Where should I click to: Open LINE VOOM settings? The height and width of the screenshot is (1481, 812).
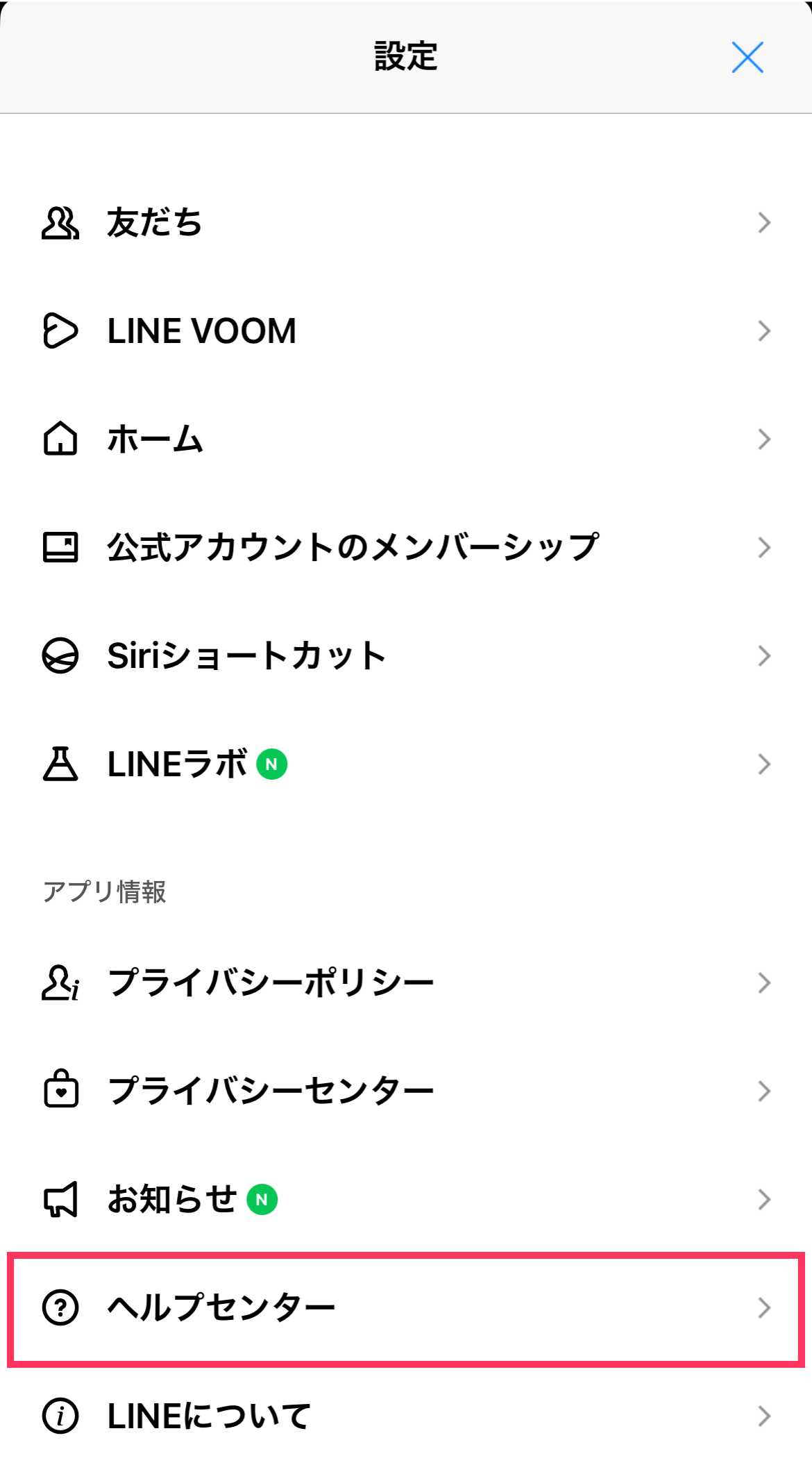tap(406, 331)
